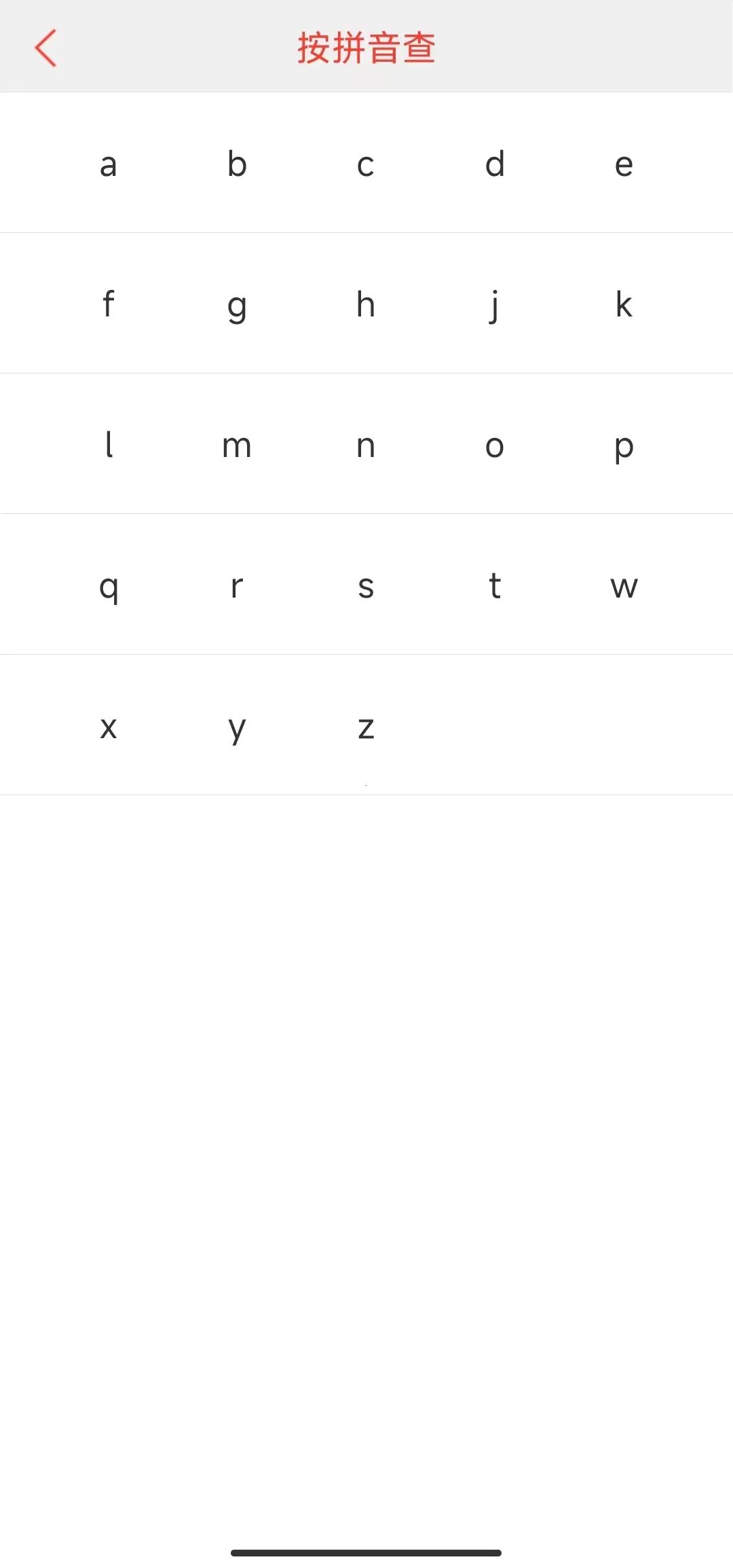The image size is (733, 1568).
Task: Look up pinyin starting with e
Action: point(624,164)
